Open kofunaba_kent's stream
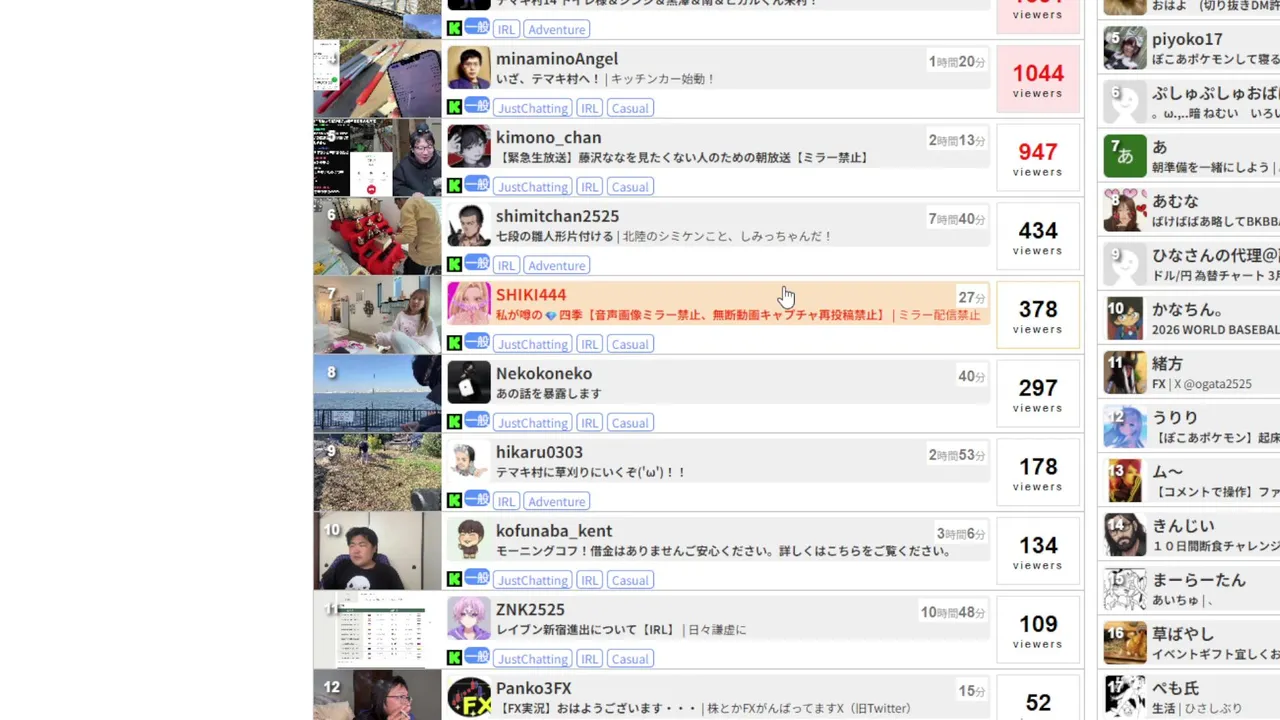The width and height of the screenshot is (1280, 720). click(554, 531)
